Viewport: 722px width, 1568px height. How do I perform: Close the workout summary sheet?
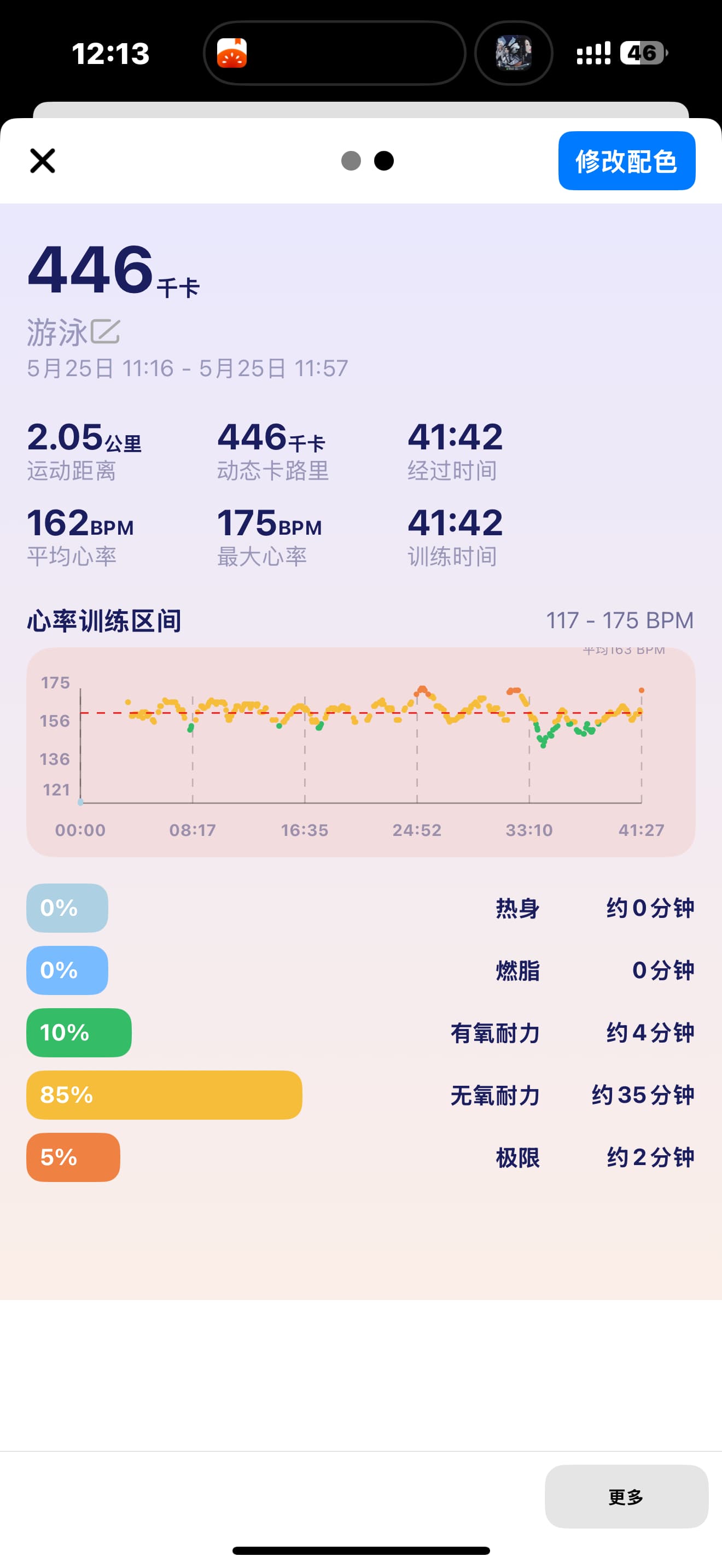(43, 161)
